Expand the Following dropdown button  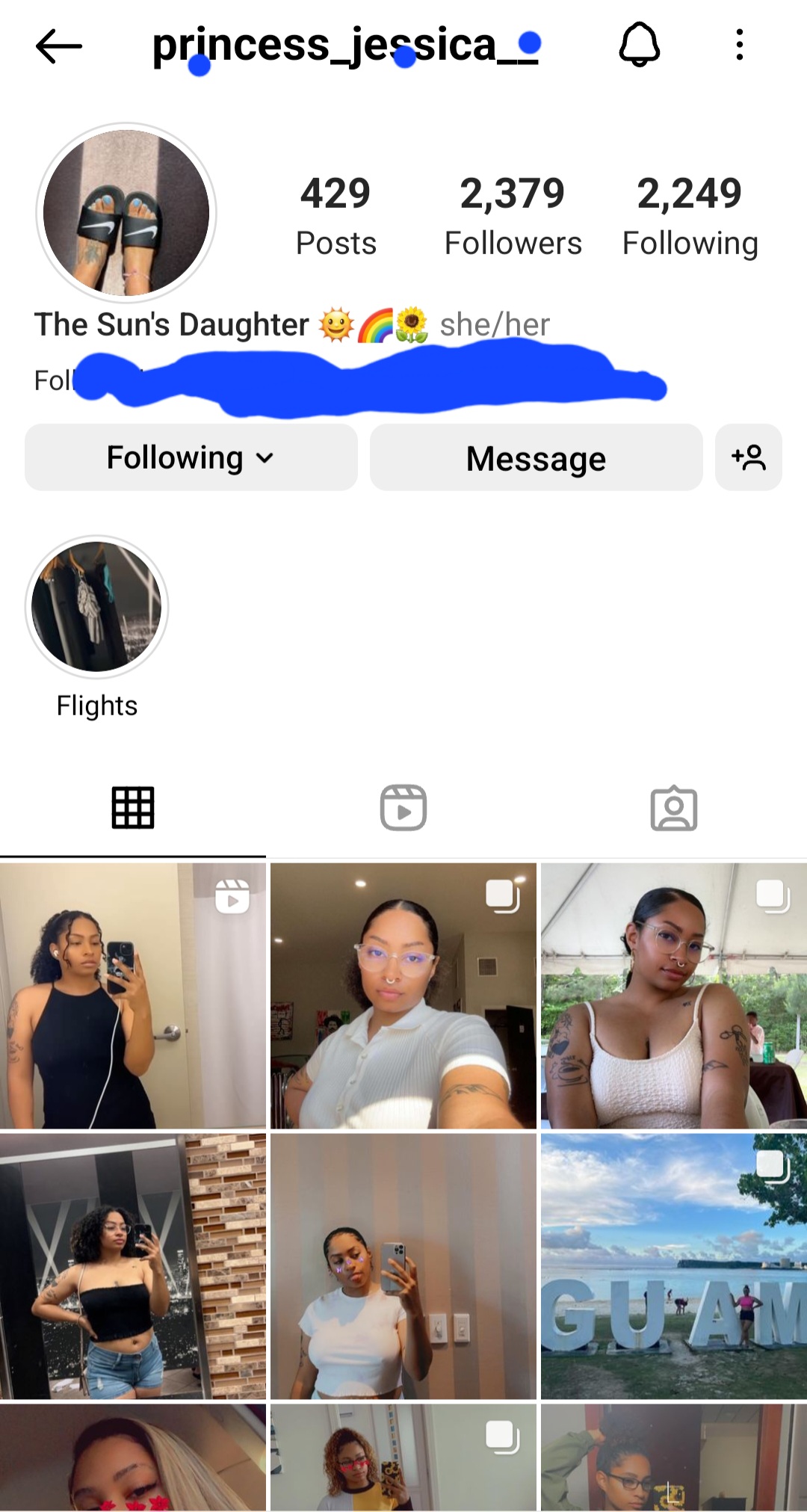pos(191,457)
